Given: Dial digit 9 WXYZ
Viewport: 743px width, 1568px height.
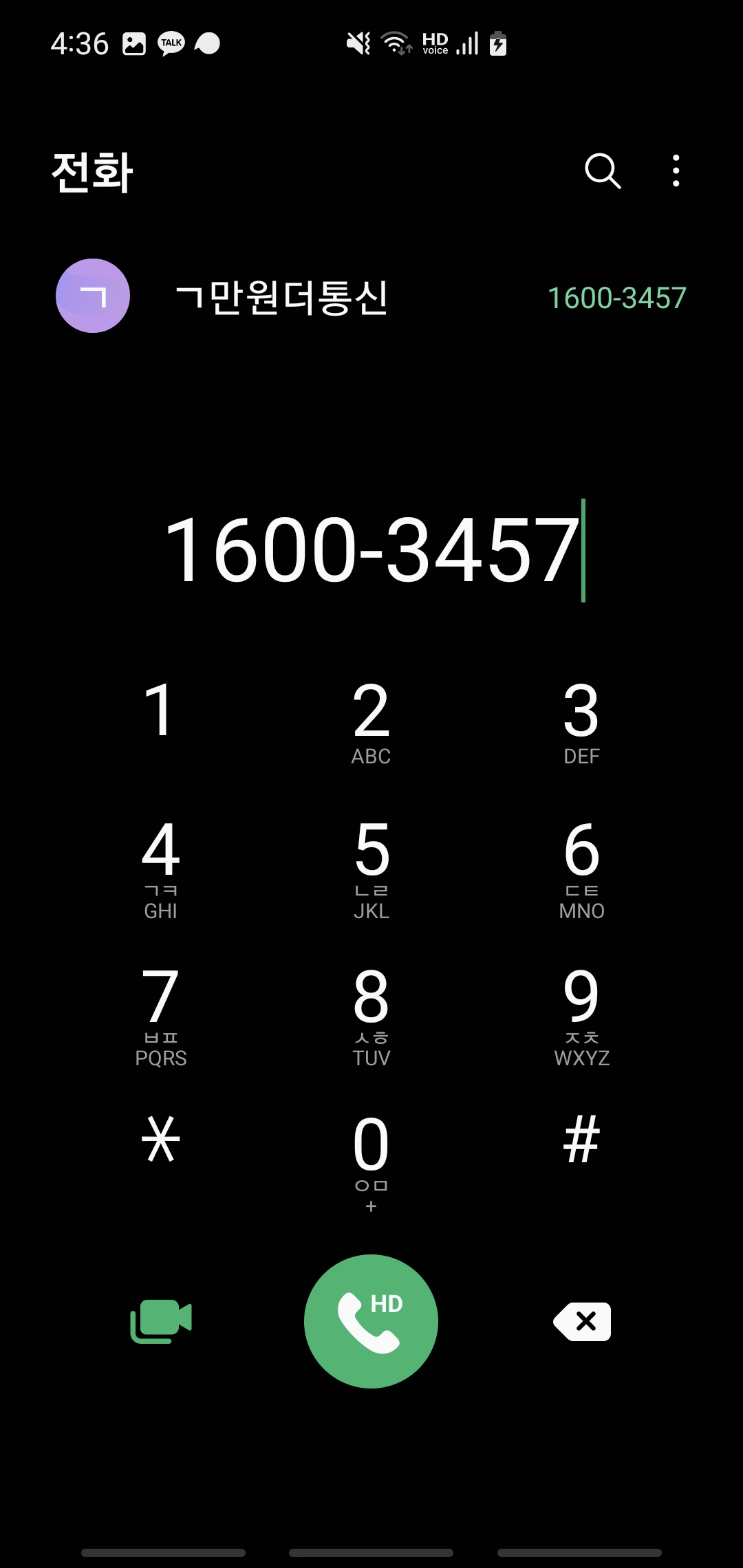Looking at the screenshot, I should (582, 1016).
